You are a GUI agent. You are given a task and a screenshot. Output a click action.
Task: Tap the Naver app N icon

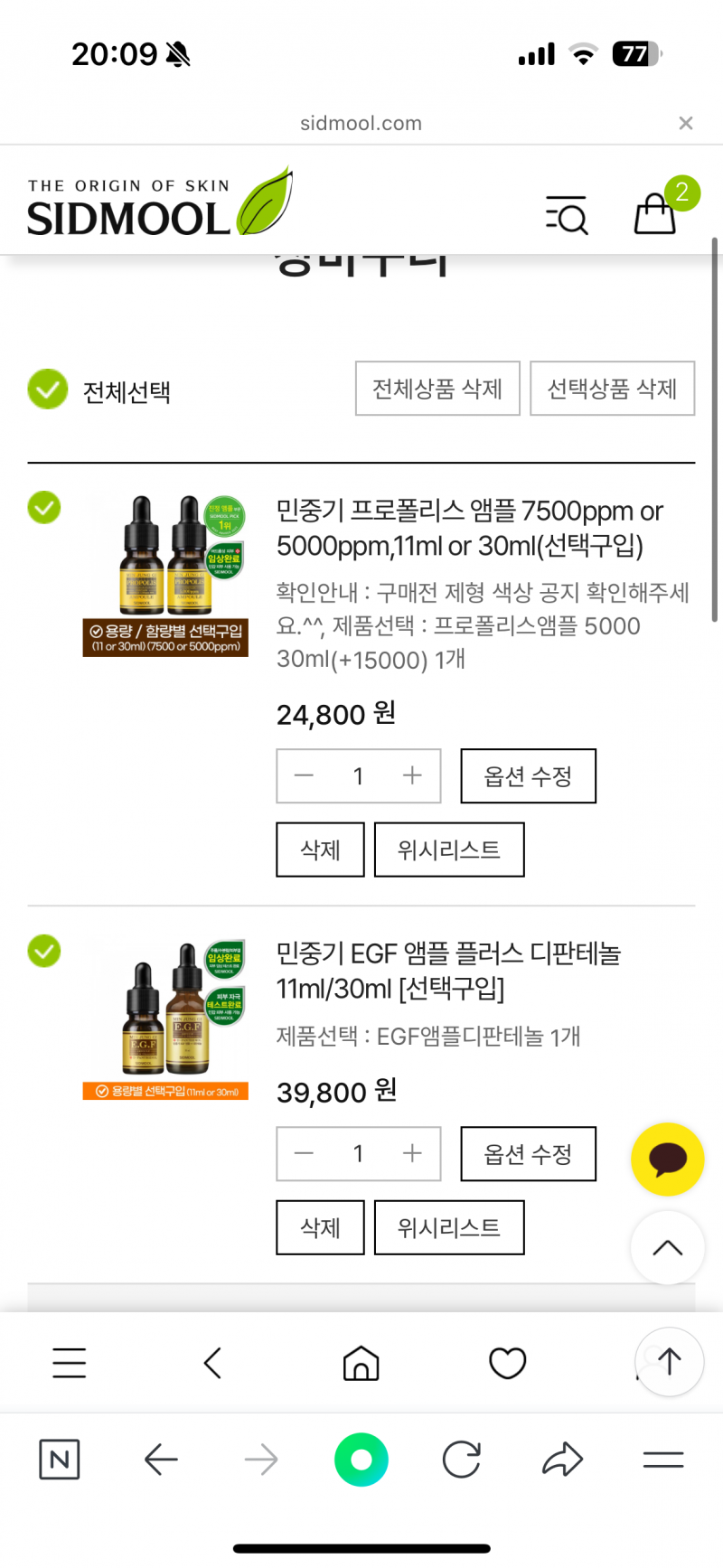[x=59, y=1459]
